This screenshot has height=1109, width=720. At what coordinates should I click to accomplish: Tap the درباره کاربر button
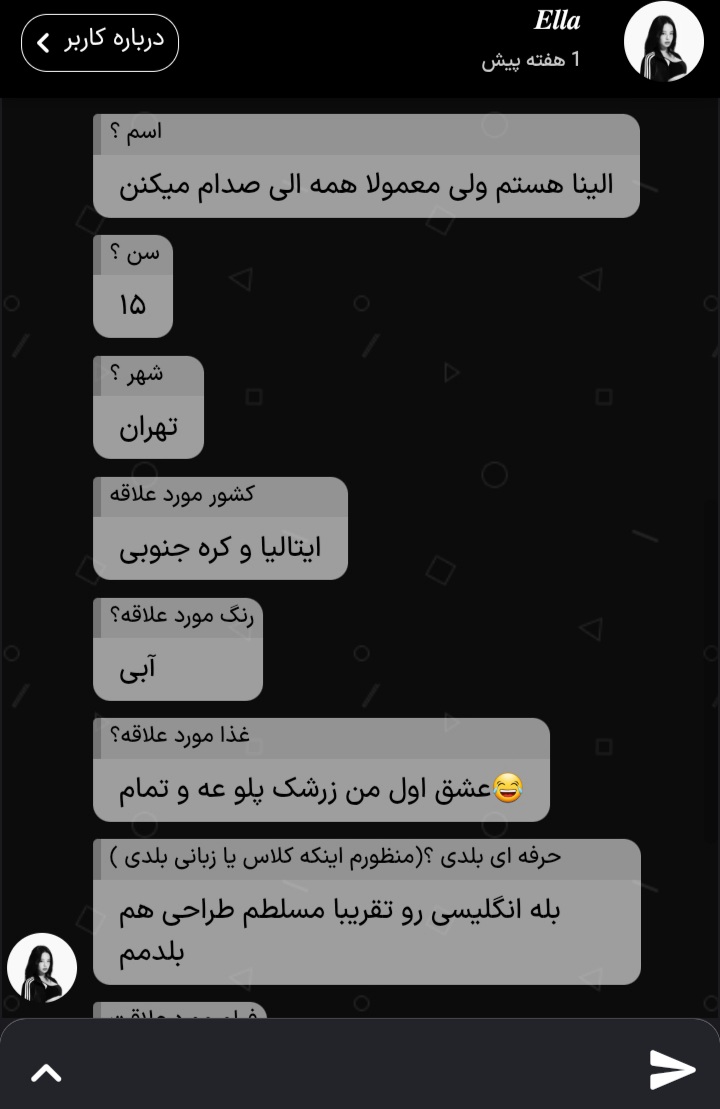pos(100,43)
